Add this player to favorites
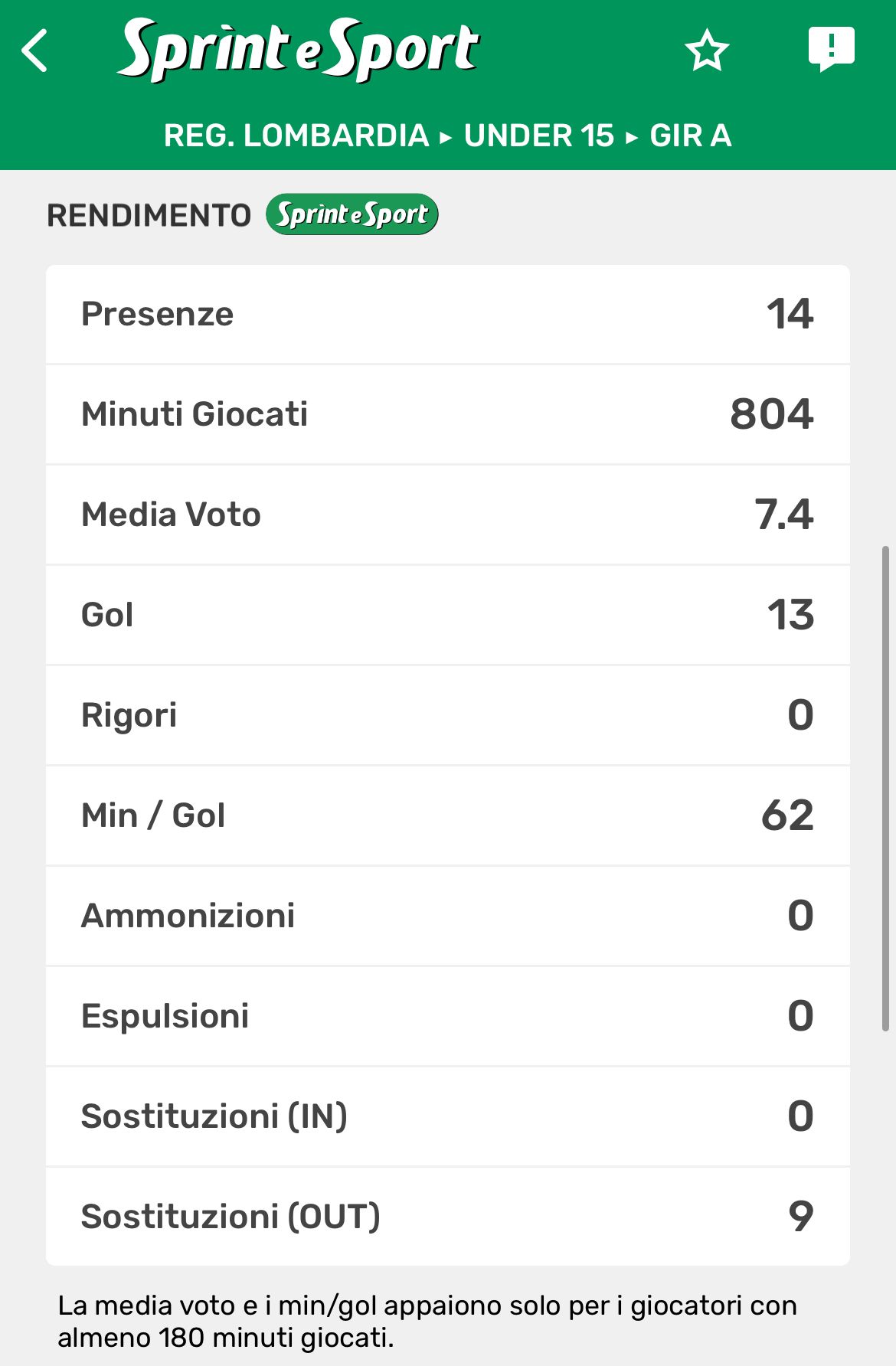Screen dimensions: 896x1366 706,51
